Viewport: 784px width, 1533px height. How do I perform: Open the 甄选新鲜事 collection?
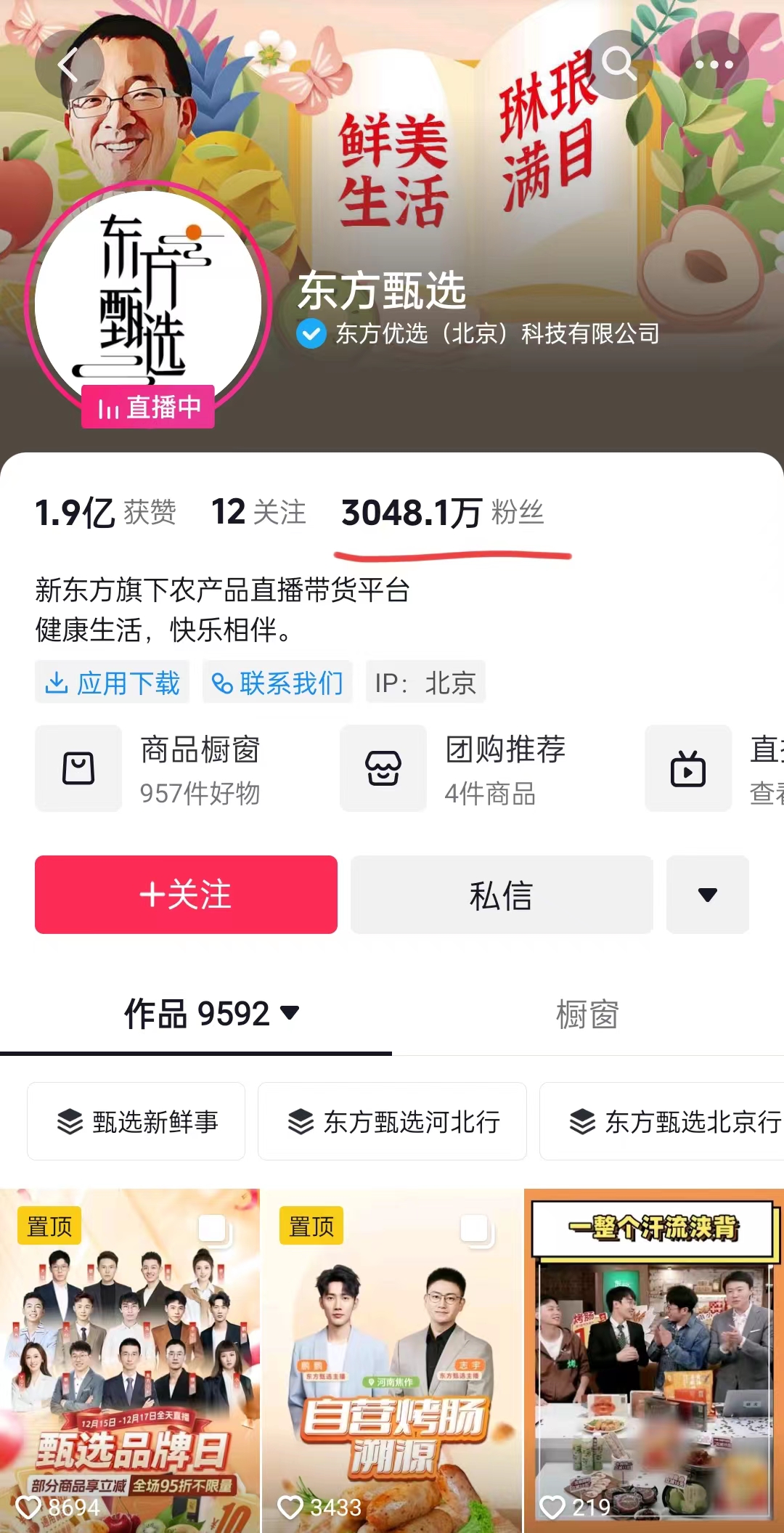pos(136,1122)
